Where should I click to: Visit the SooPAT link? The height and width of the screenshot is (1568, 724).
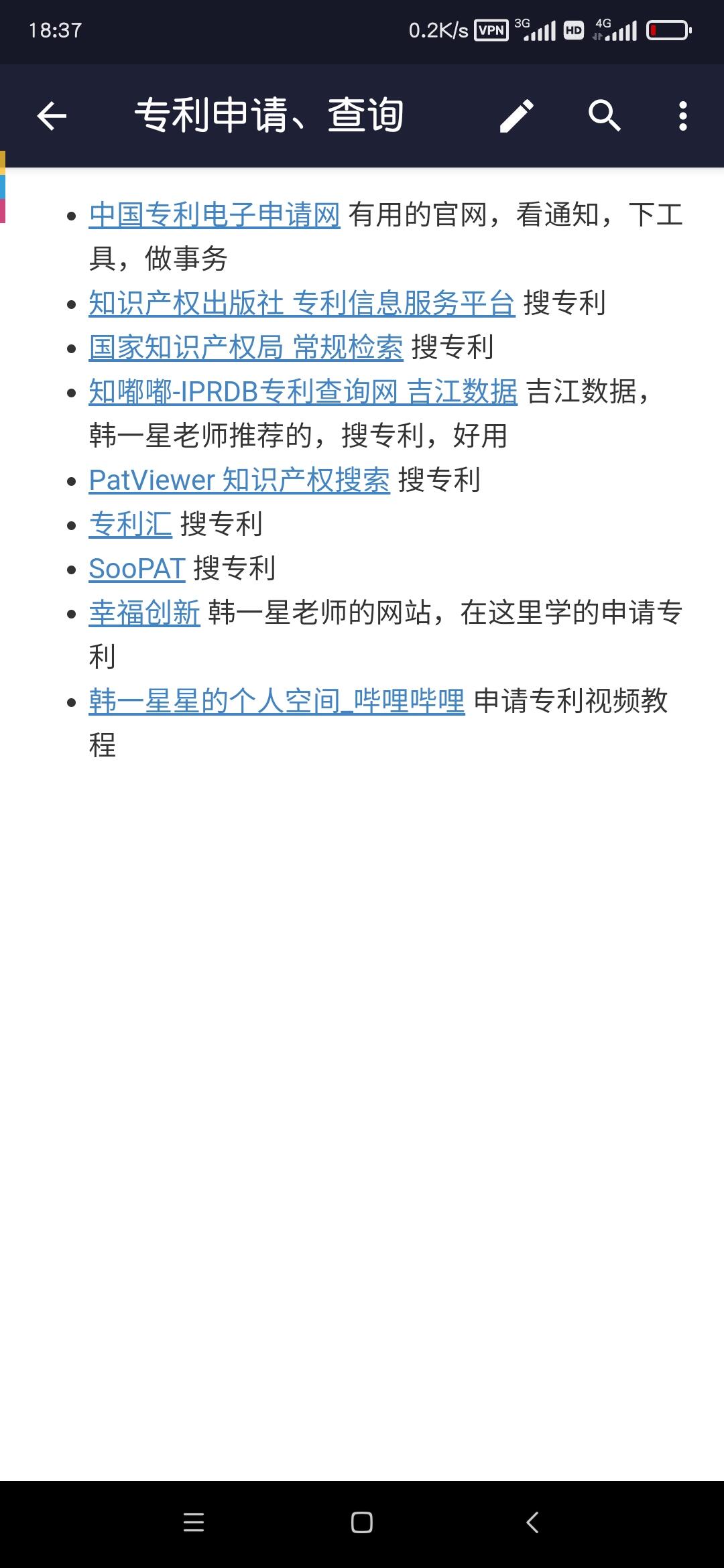[x=137, y=569]
